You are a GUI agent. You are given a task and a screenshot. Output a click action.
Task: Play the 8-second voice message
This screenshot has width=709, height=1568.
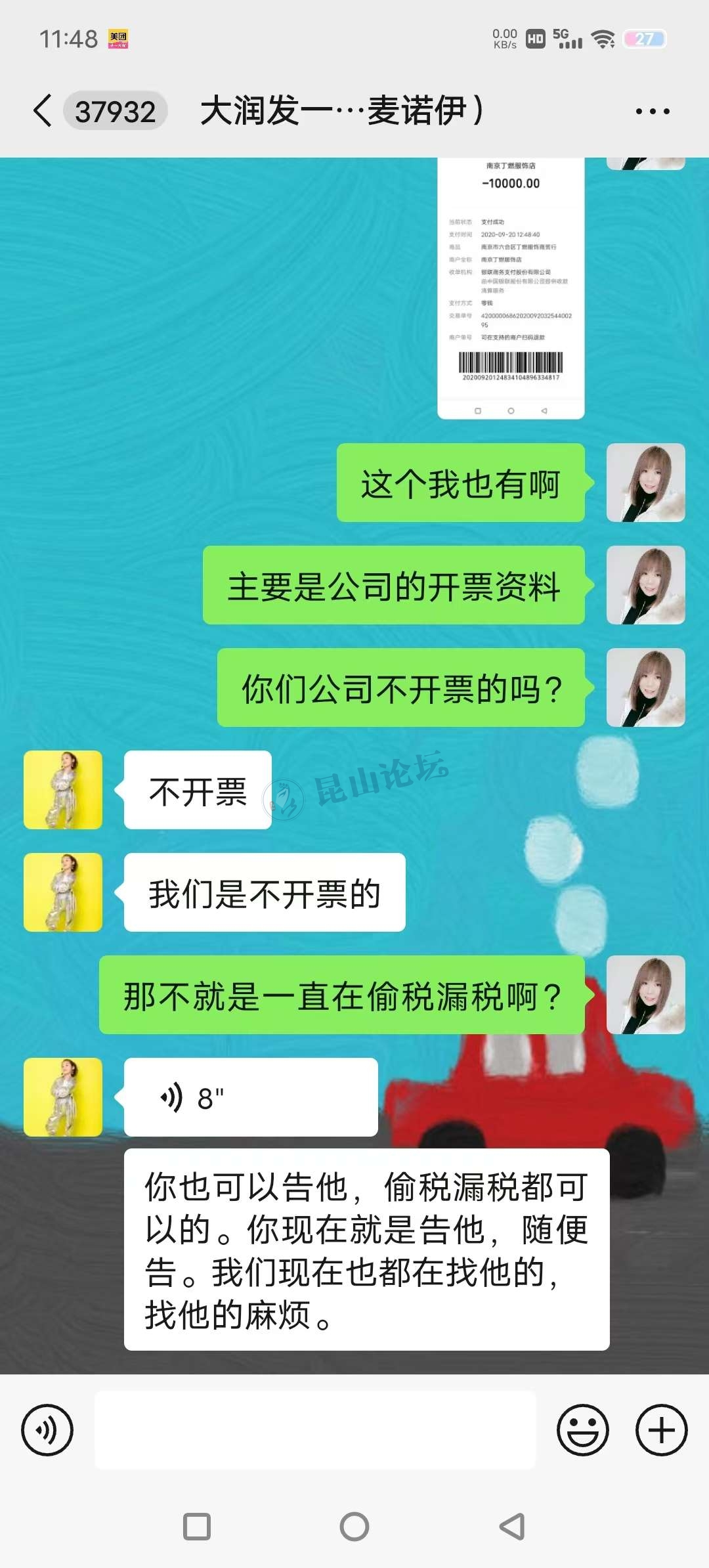point(251,1097)
